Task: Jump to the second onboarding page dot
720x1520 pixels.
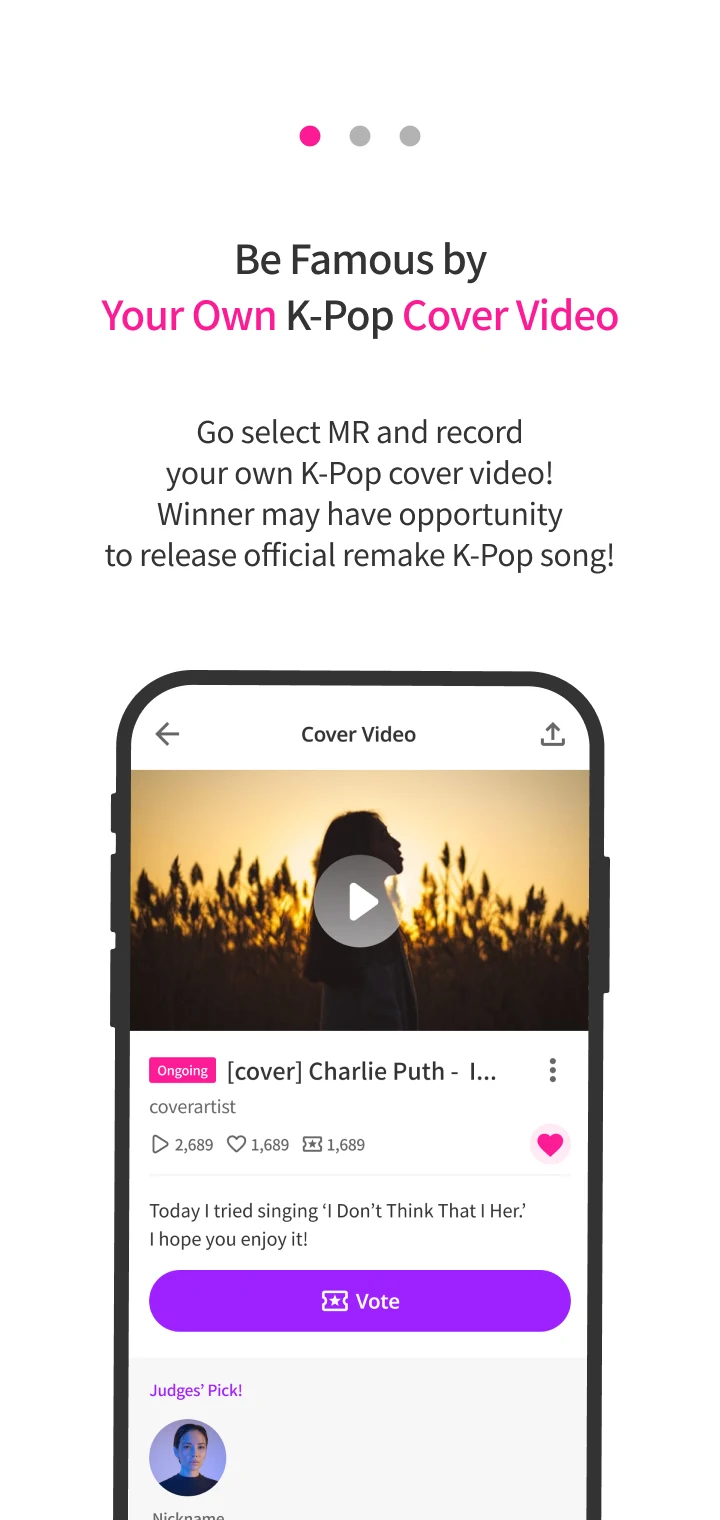Action: [360, 136]
